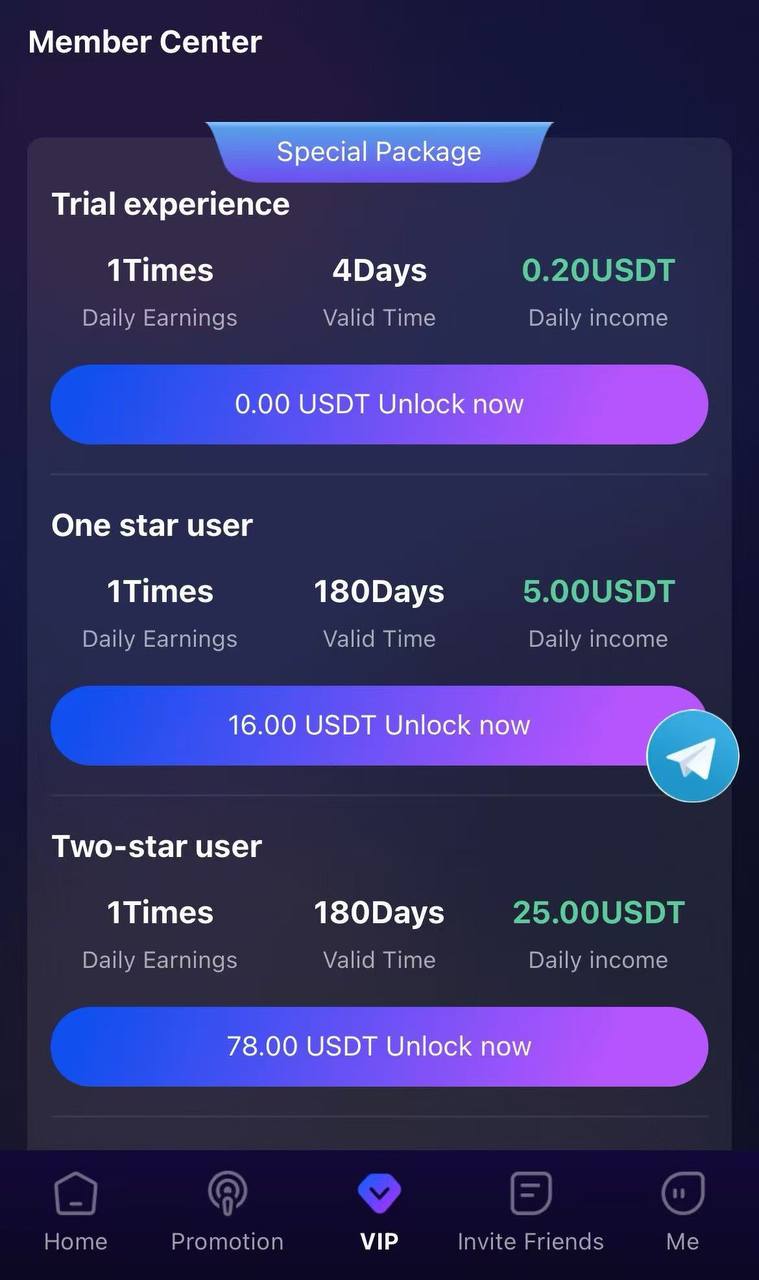
Task: Unlock One star user for 16.00 USDT
Action: (379, 725)
